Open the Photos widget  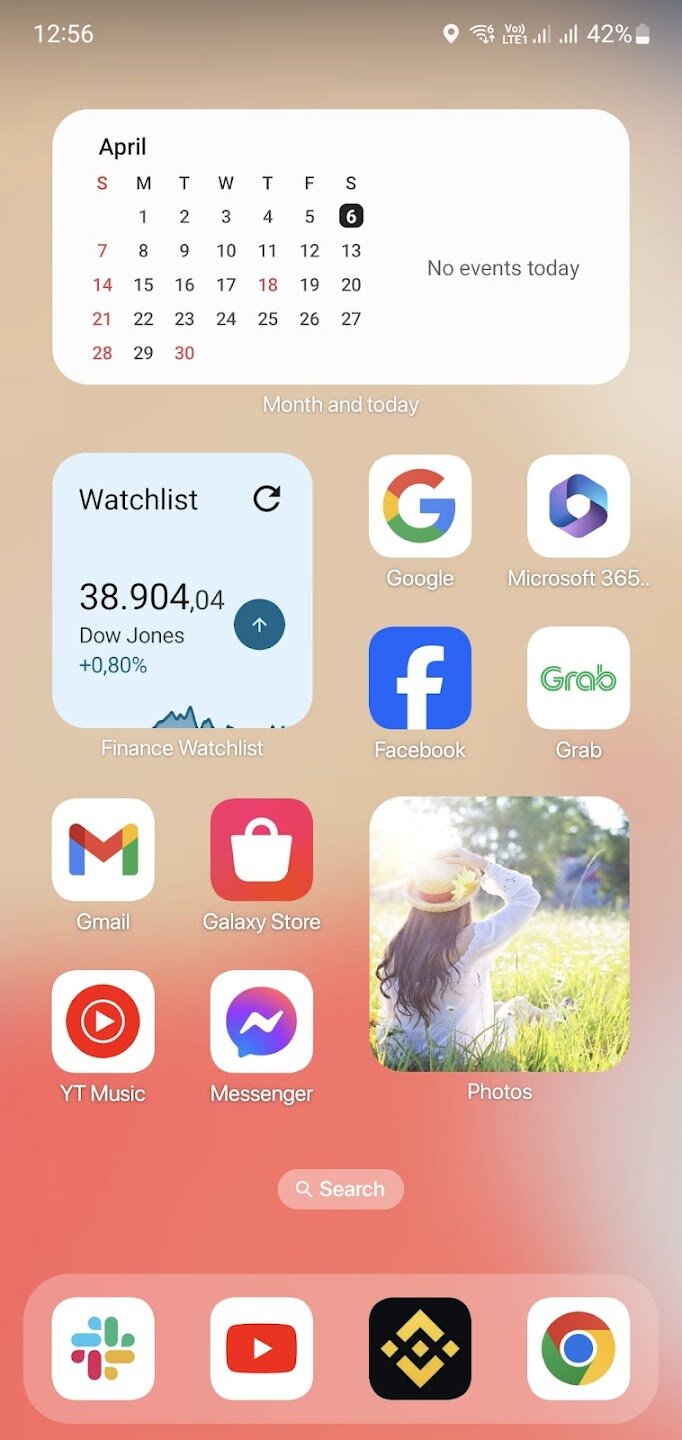pyautogui.click(x=499, y=934)
